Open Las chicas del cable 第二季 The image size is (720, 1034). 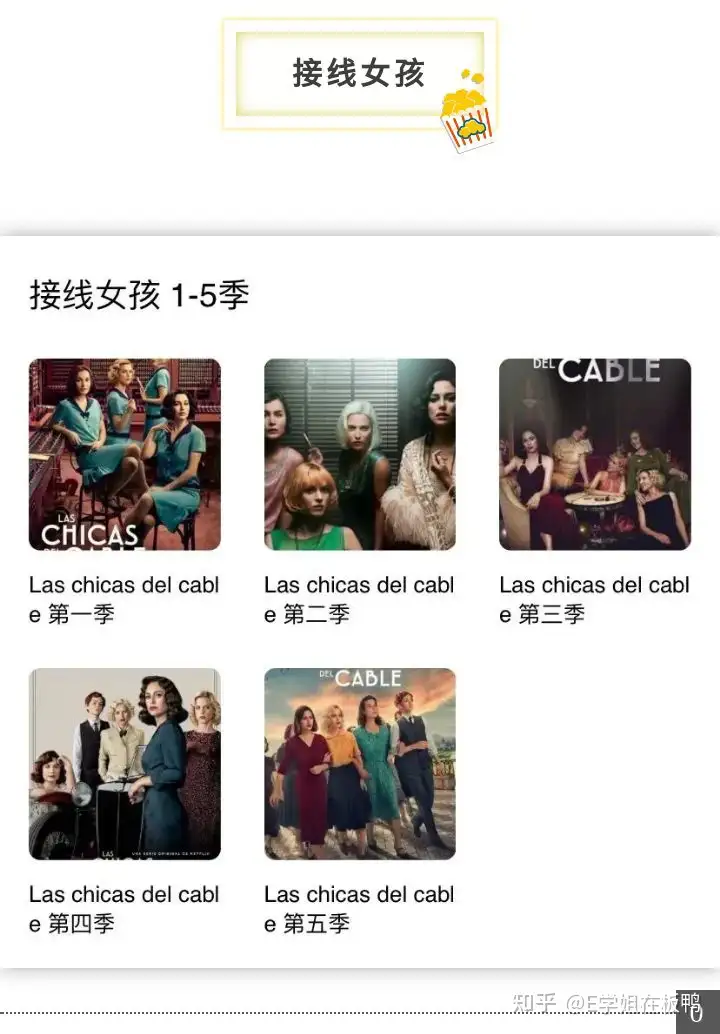tap(359, 455)
